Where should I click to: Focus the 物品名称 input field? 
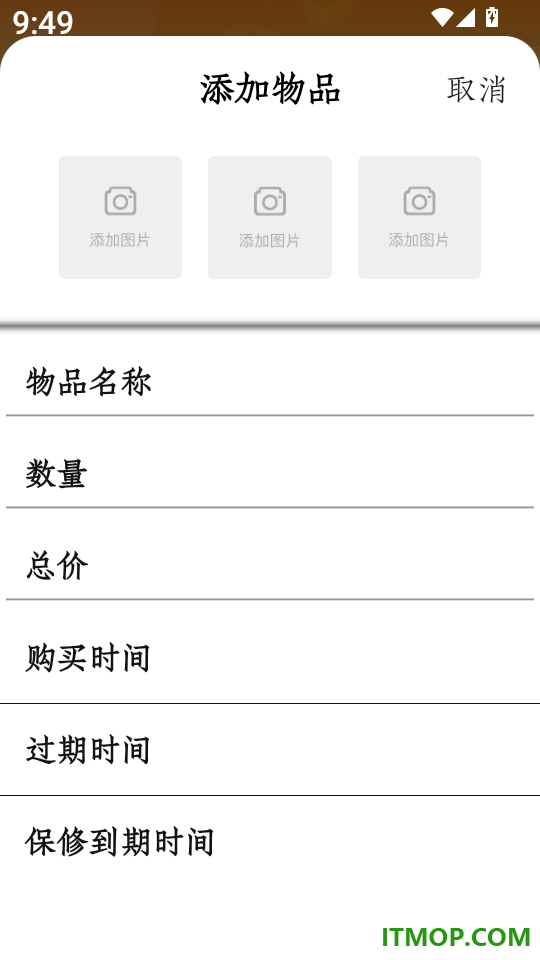(270, 383)
